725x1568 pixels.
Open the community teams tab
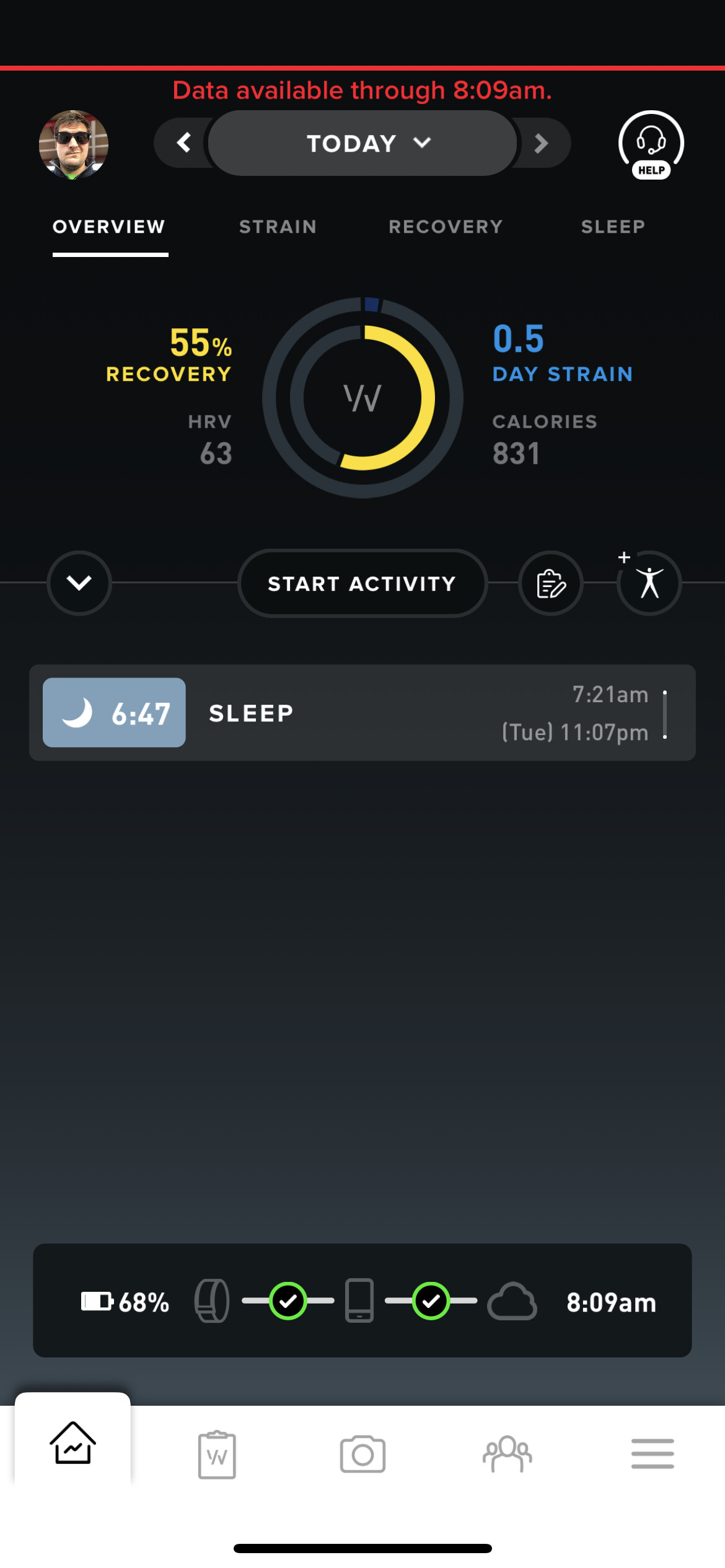pos(507,1454)
